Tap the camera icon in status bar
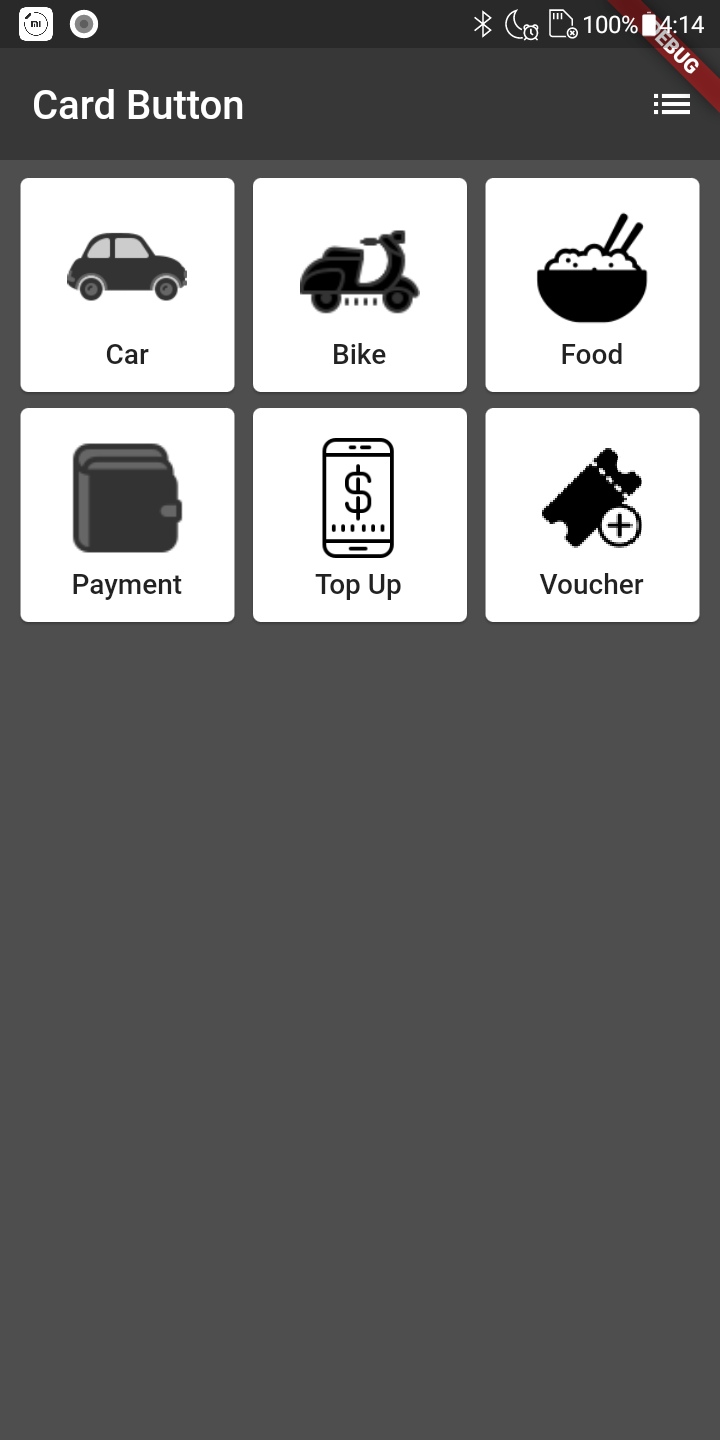This screenshot has height=1440, width=720. tap(84, 24)
